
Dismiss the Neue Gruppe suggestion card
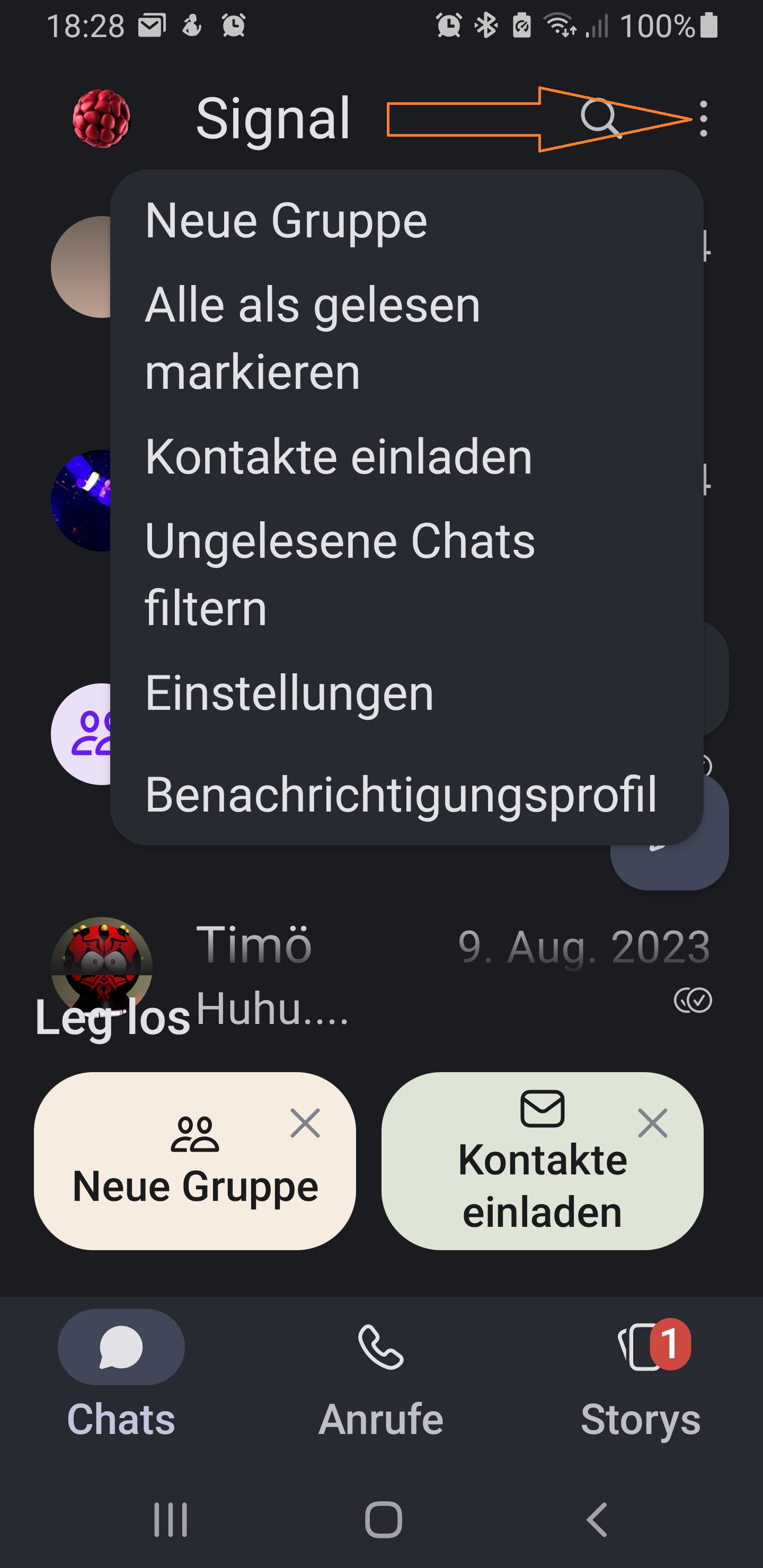pos(306,1124)
